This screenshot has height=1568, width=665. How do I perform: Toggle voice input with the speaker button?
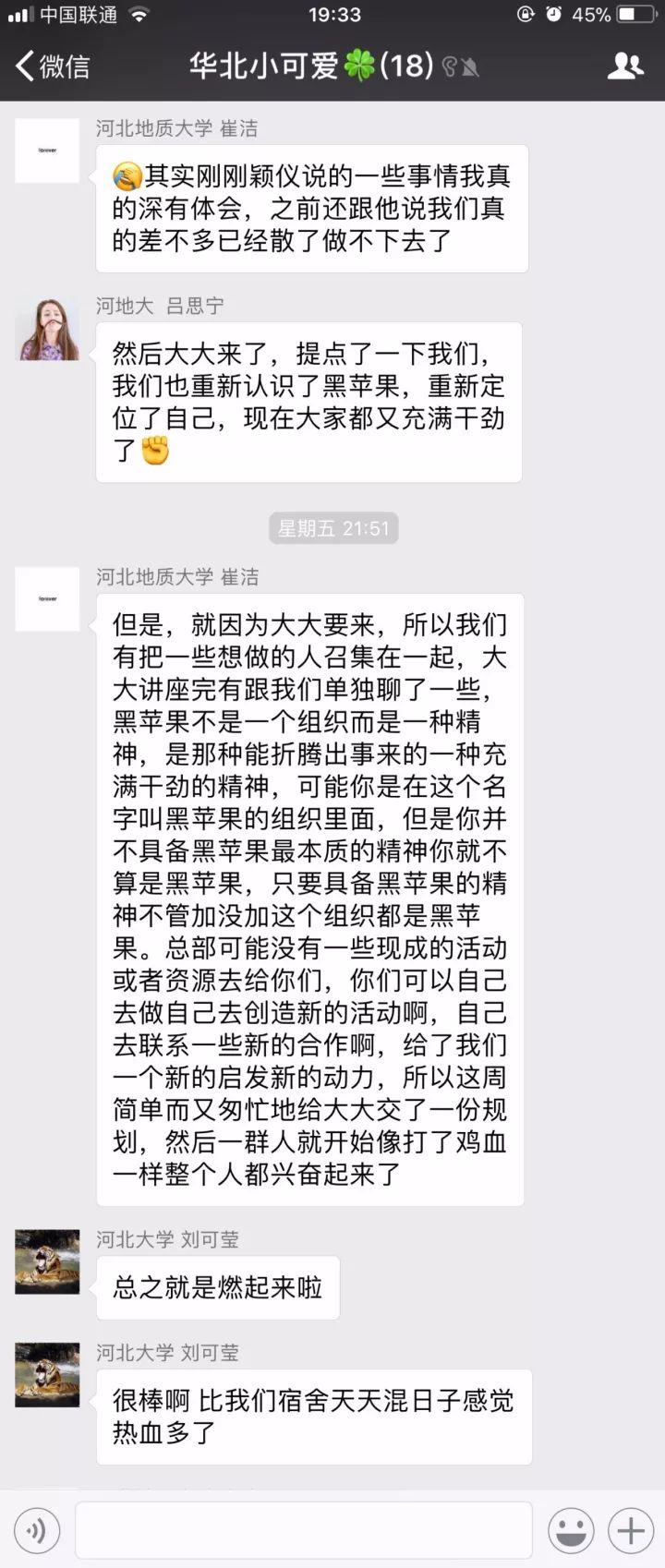click(x=37, y=1530)
